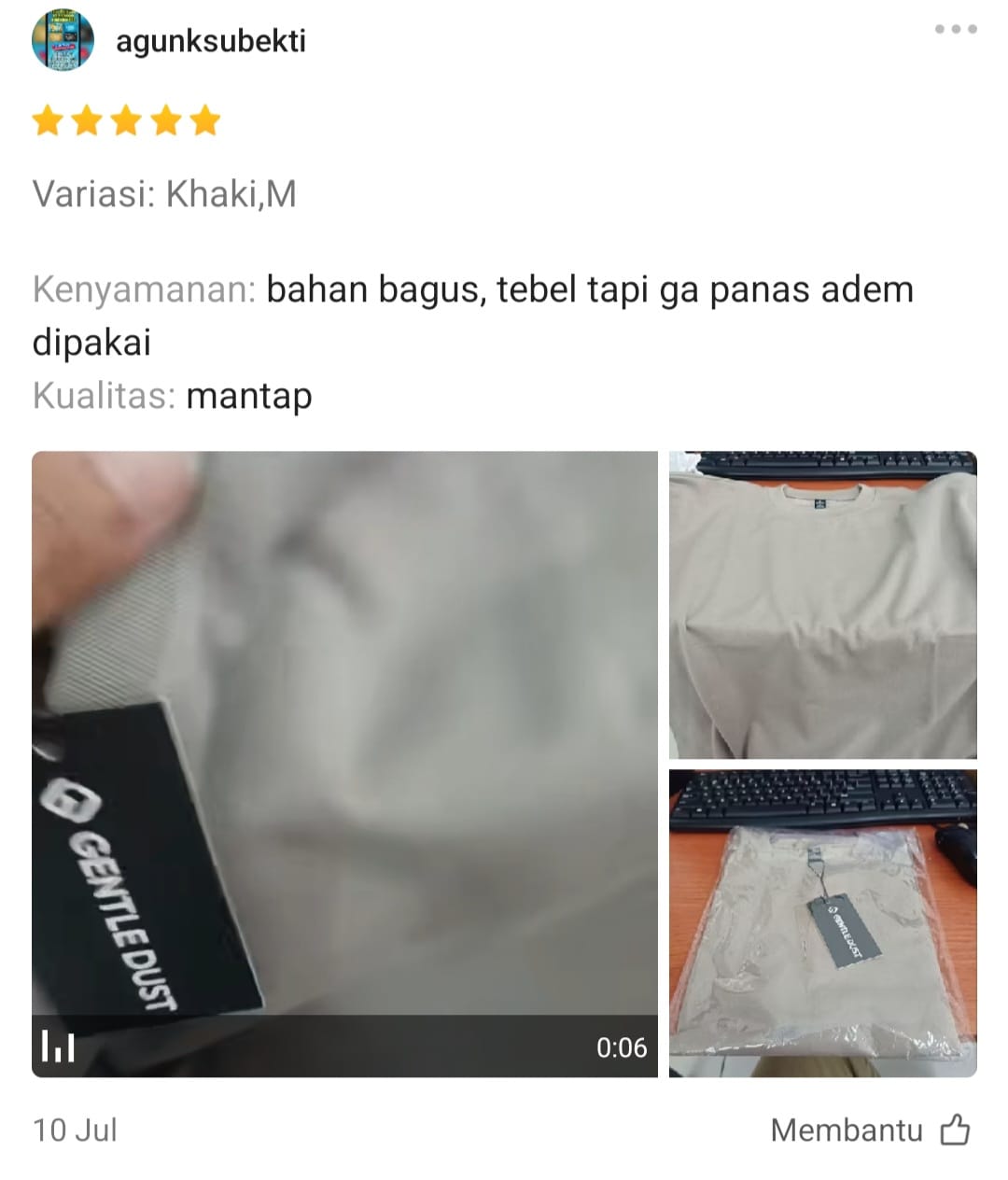Play the 0:06 review video
Screen dimensions: 1008x1180
point(344,764)
